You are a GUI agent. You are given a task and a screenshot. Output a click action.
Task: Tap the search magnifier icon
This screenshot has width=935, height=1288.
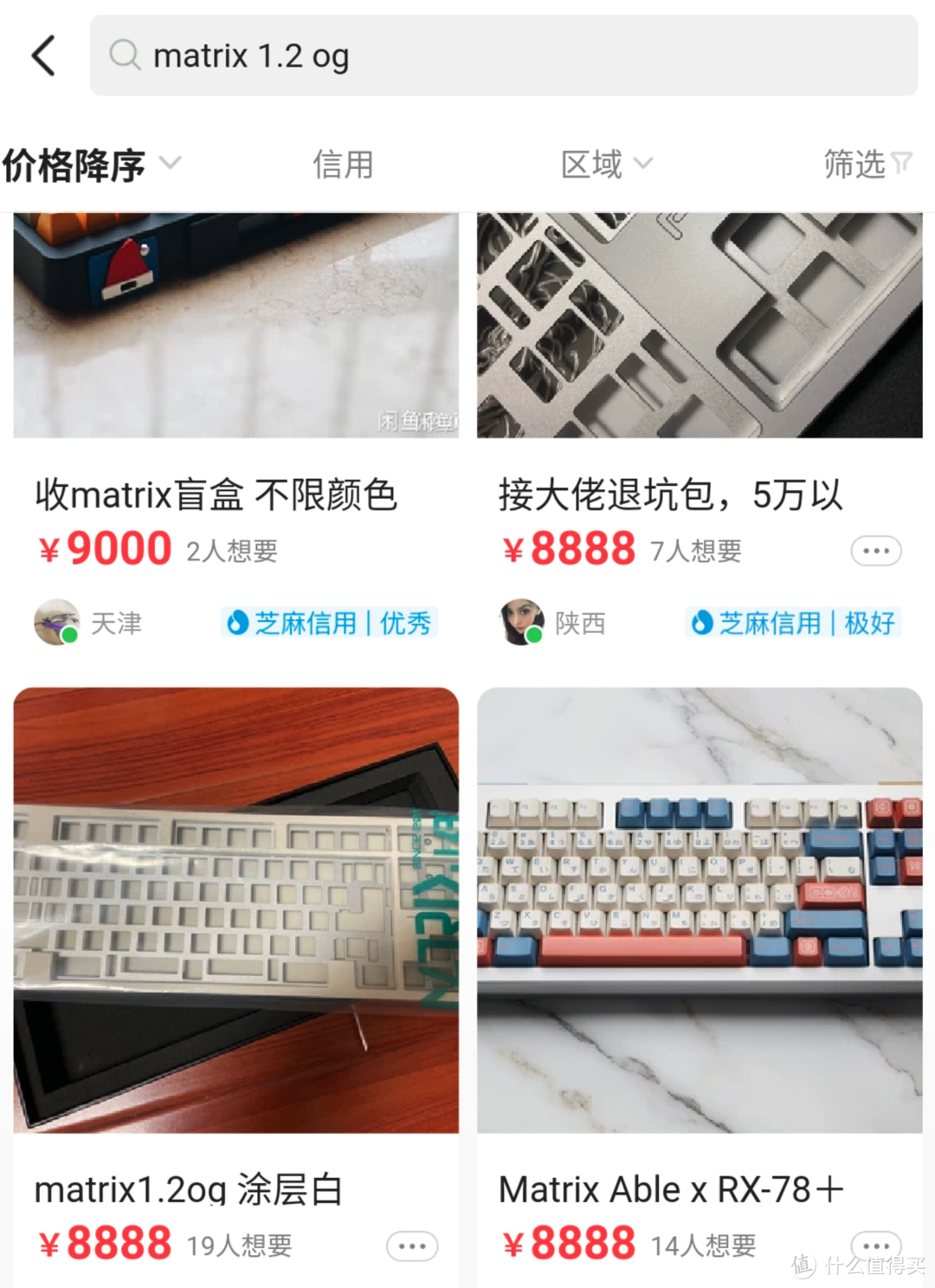click(x=124, y=55)
